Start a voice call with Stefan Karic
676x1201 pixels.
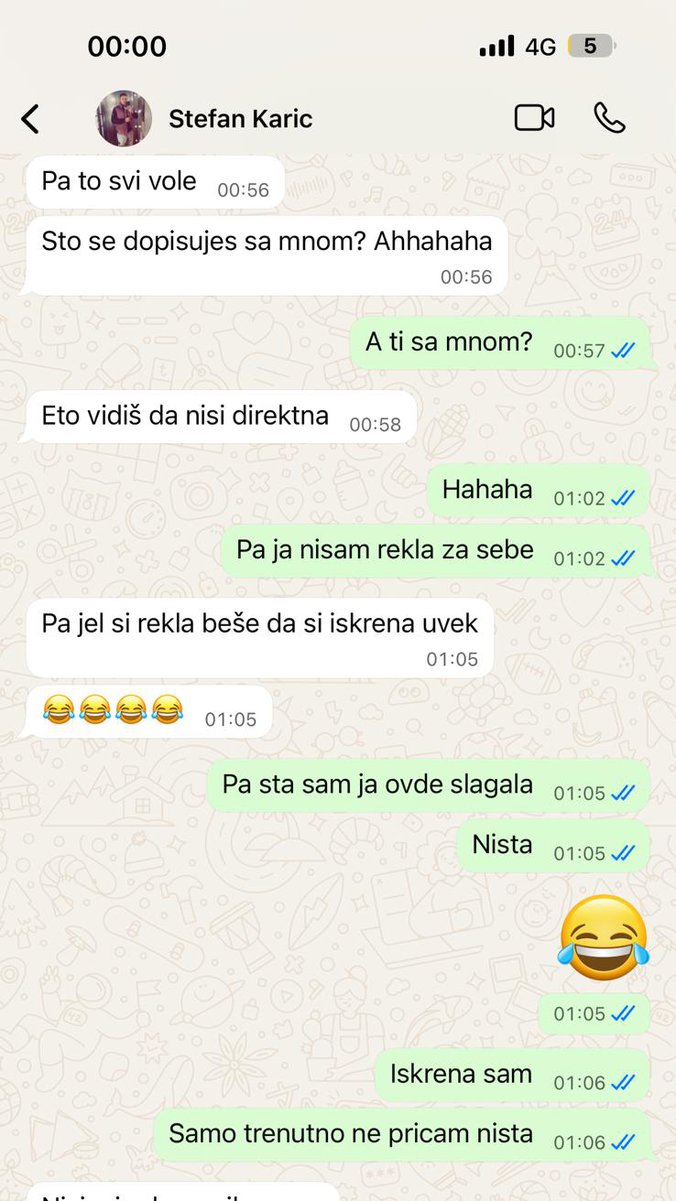click(609, 118)
